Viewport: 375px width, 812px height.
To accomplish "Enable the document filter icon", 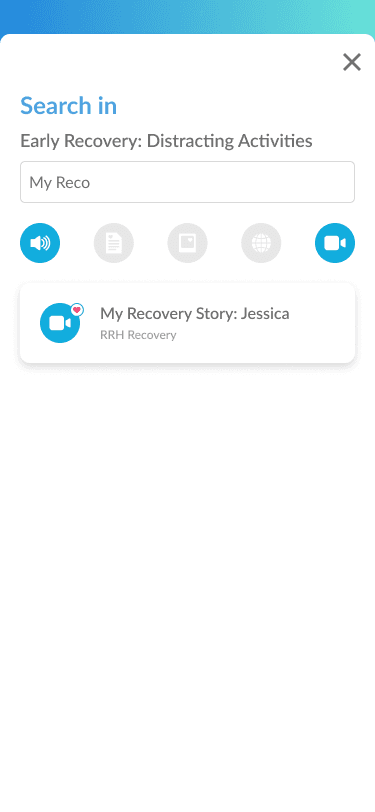I will tap(113, 243).
